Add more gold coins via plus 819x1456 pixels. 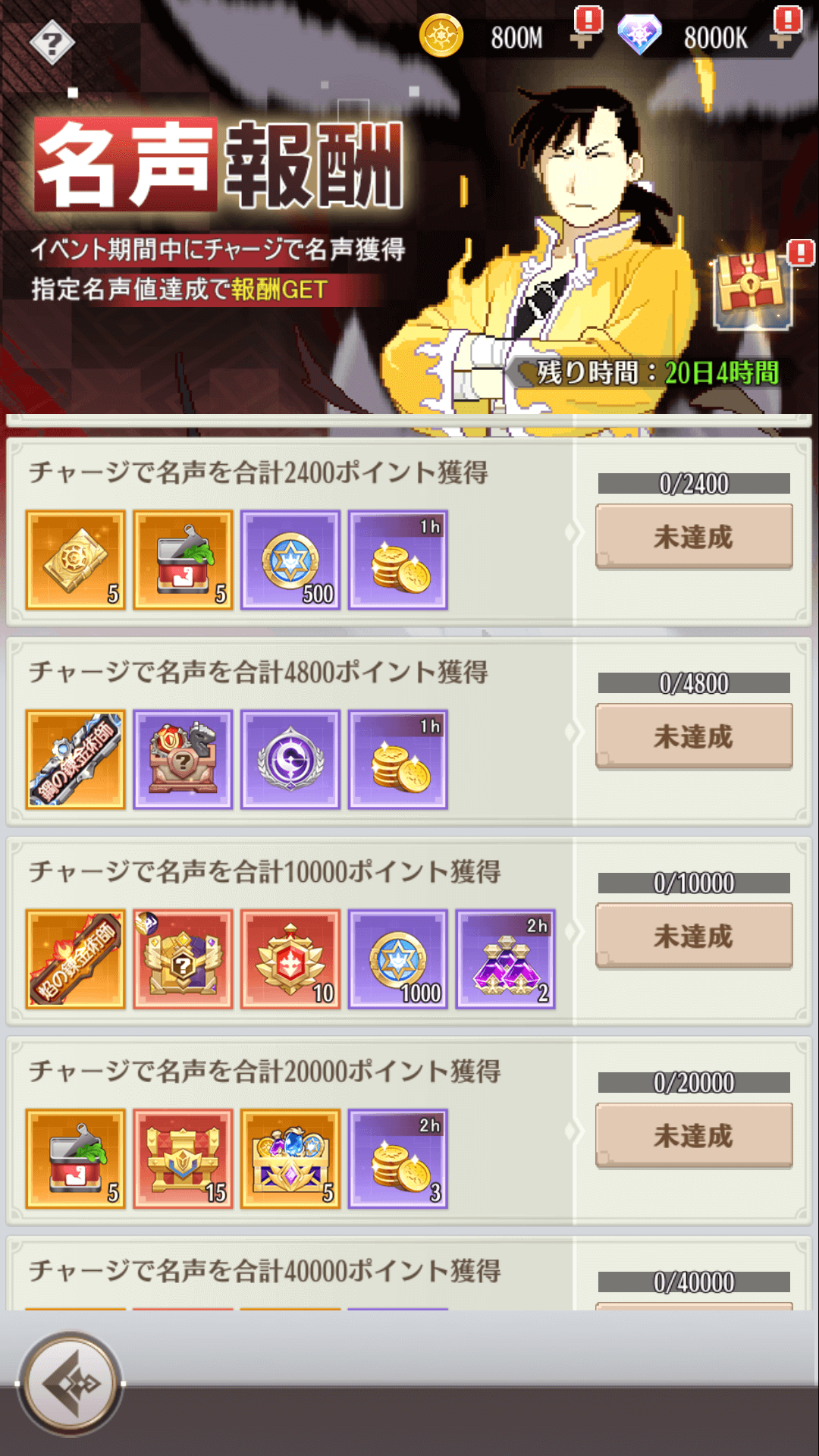pyautogui.click(x=582, y=36)
